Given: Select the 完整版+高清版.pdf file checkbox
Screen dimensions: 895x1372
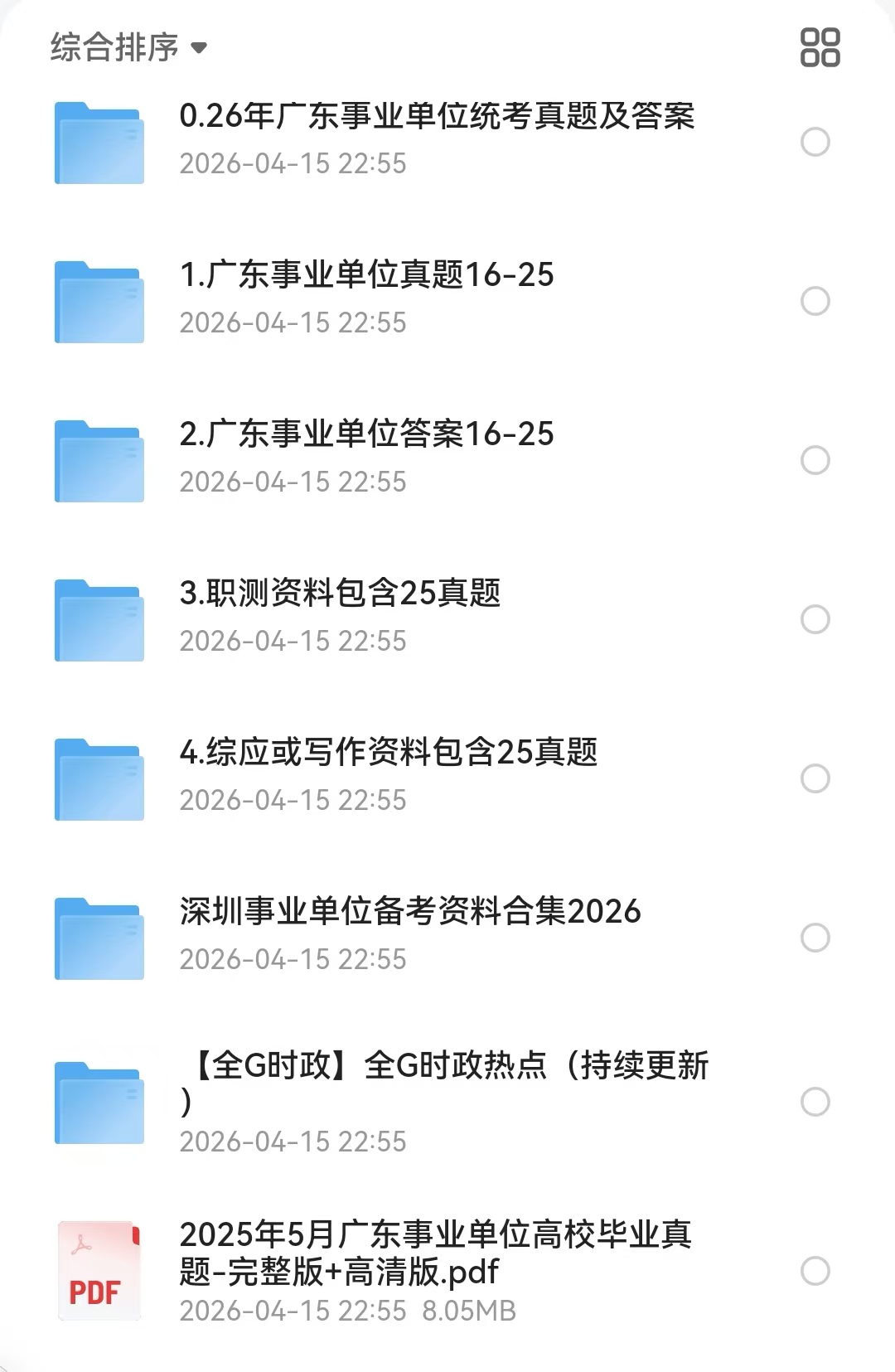Looking at the screenshot, I should pos(815,1271).
